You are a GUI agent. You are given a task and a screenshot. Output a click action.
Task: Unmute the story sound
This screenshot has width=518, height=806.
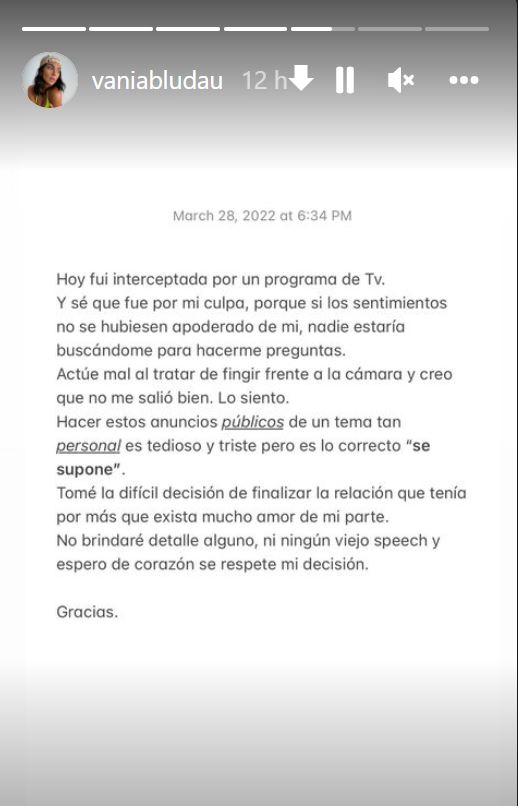click(401, 80)
